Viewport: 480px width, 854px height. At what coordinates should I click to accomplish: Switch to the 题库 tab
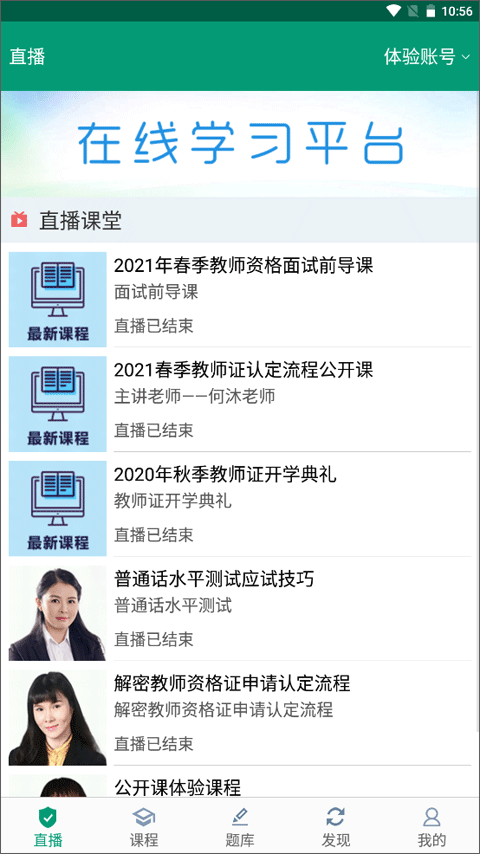coord(240,826)
